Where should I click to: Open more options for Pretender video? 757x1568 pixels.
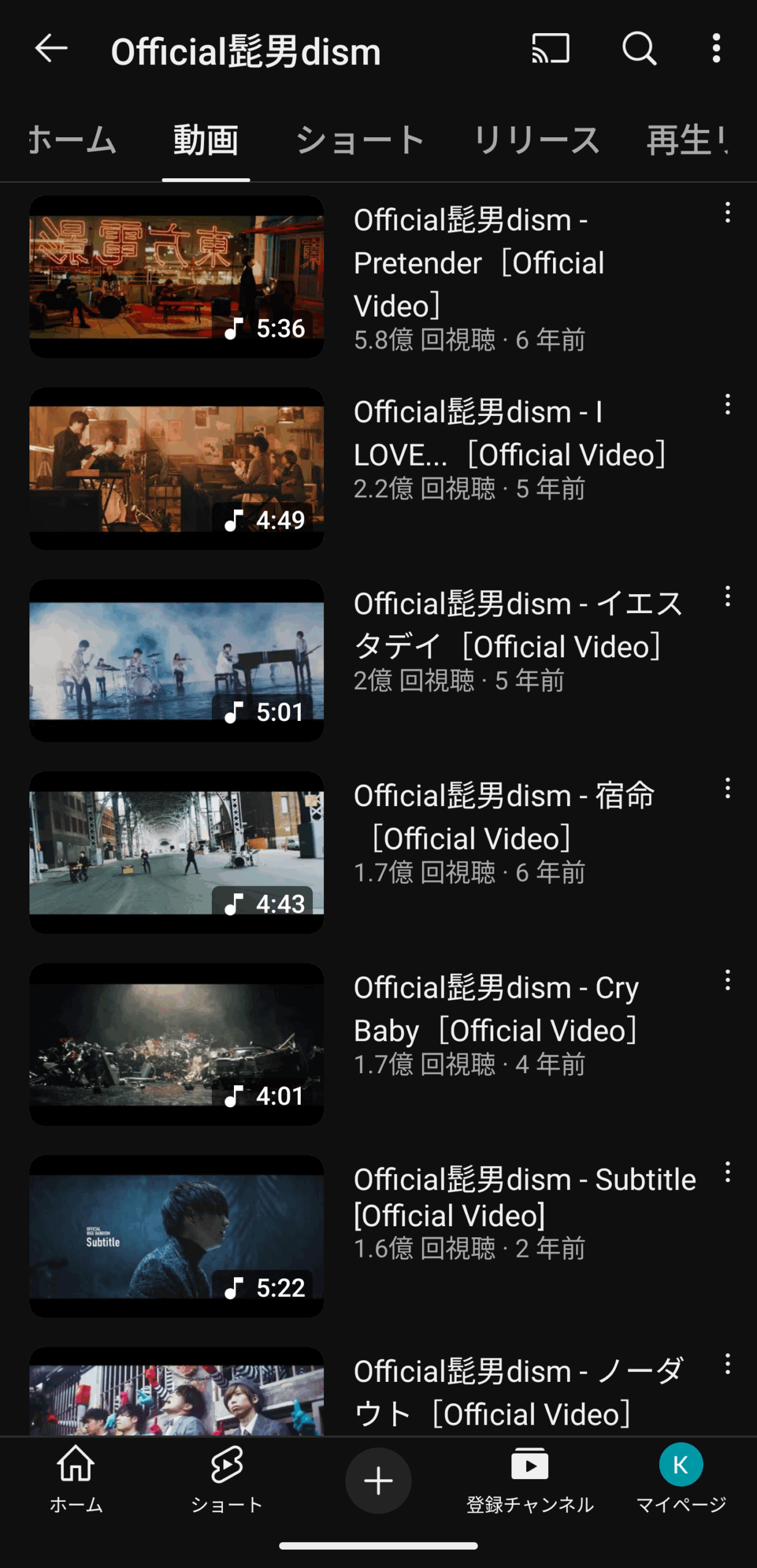pos(728,213)
